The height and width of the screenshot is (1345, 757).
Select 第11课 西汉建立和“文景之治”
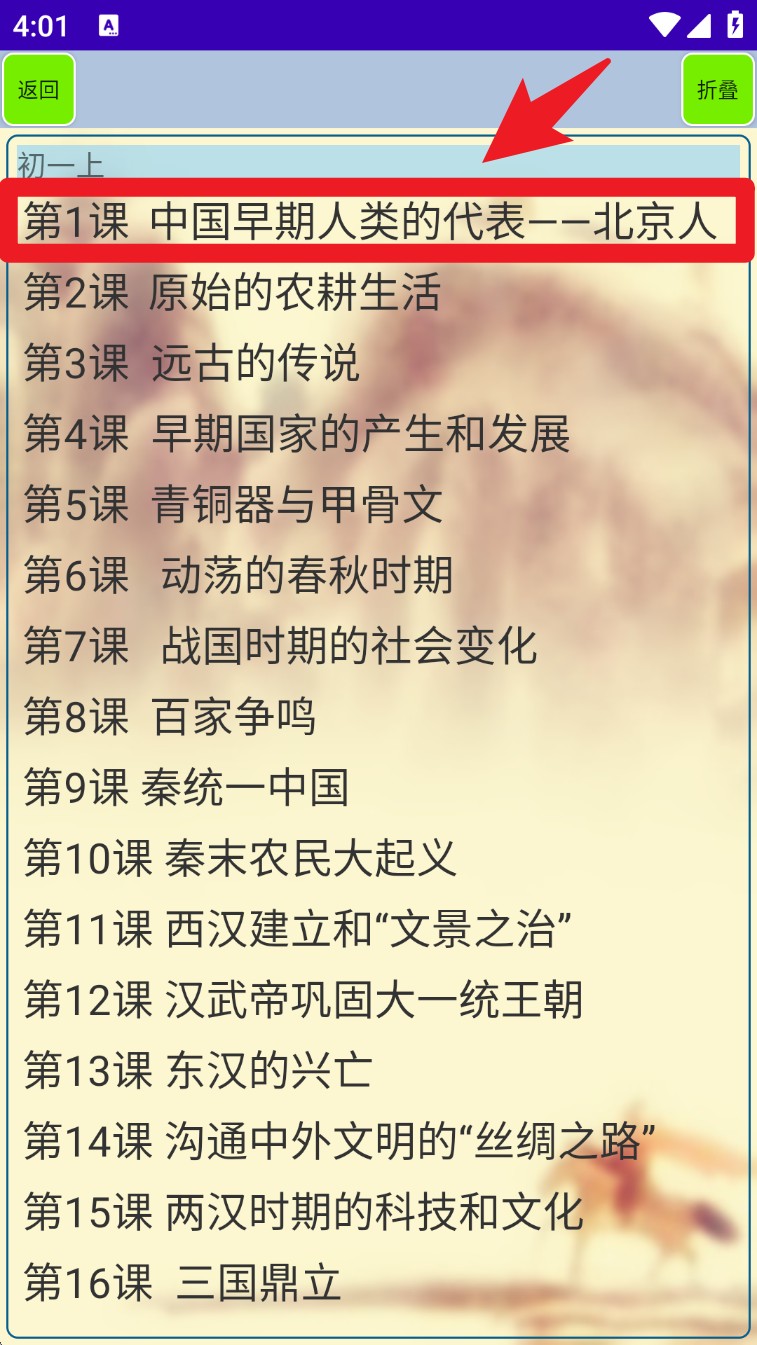(x=299, y=929)
